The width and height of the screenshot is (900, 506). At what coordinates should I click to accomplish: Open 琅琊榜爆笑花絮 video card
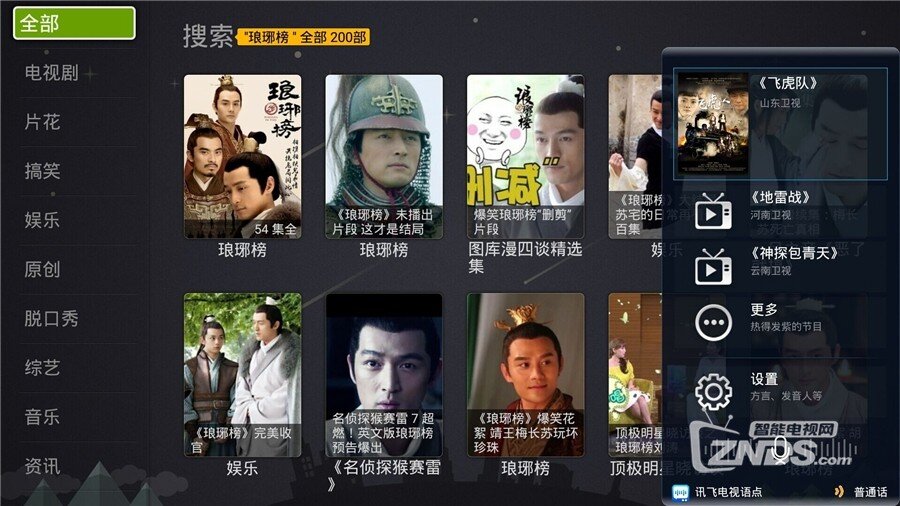pyautogui.click(x=526, y=375)
